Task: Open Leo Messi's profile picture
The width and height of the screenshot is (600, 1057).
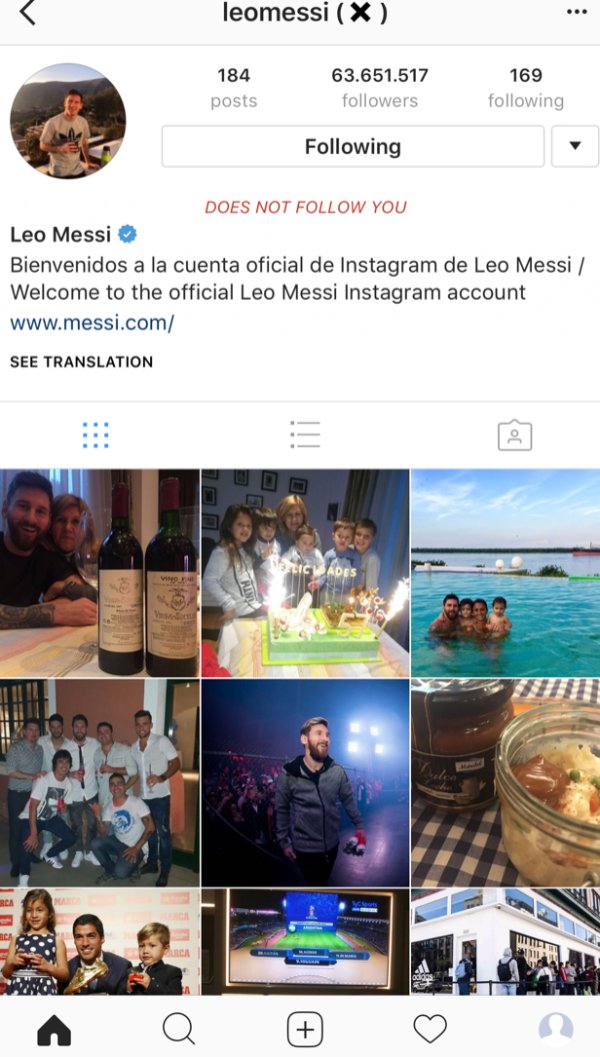Action: pos(68,121)
